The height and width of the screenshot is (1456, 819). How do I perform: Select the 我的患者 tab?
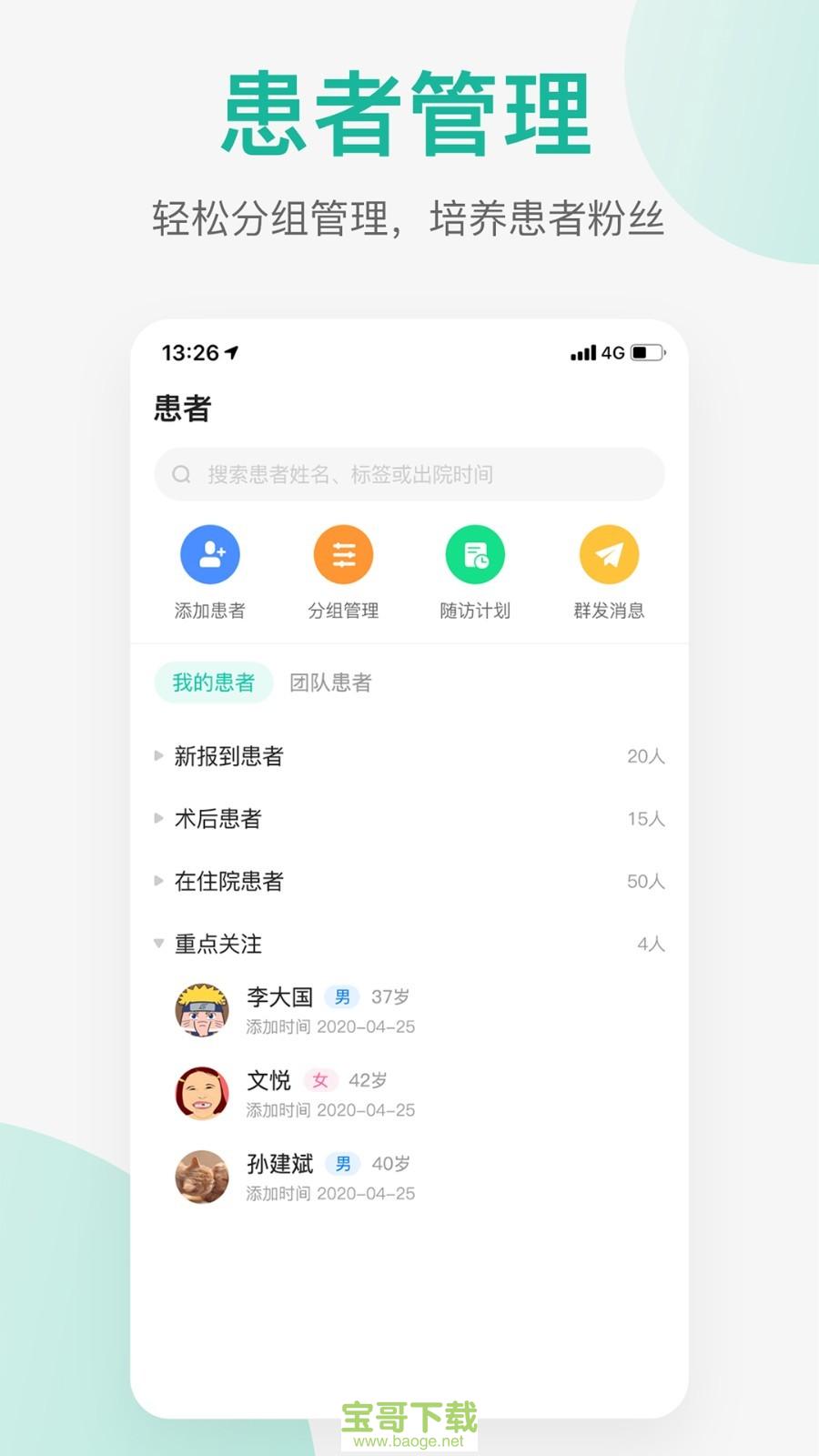pos(214,682)
